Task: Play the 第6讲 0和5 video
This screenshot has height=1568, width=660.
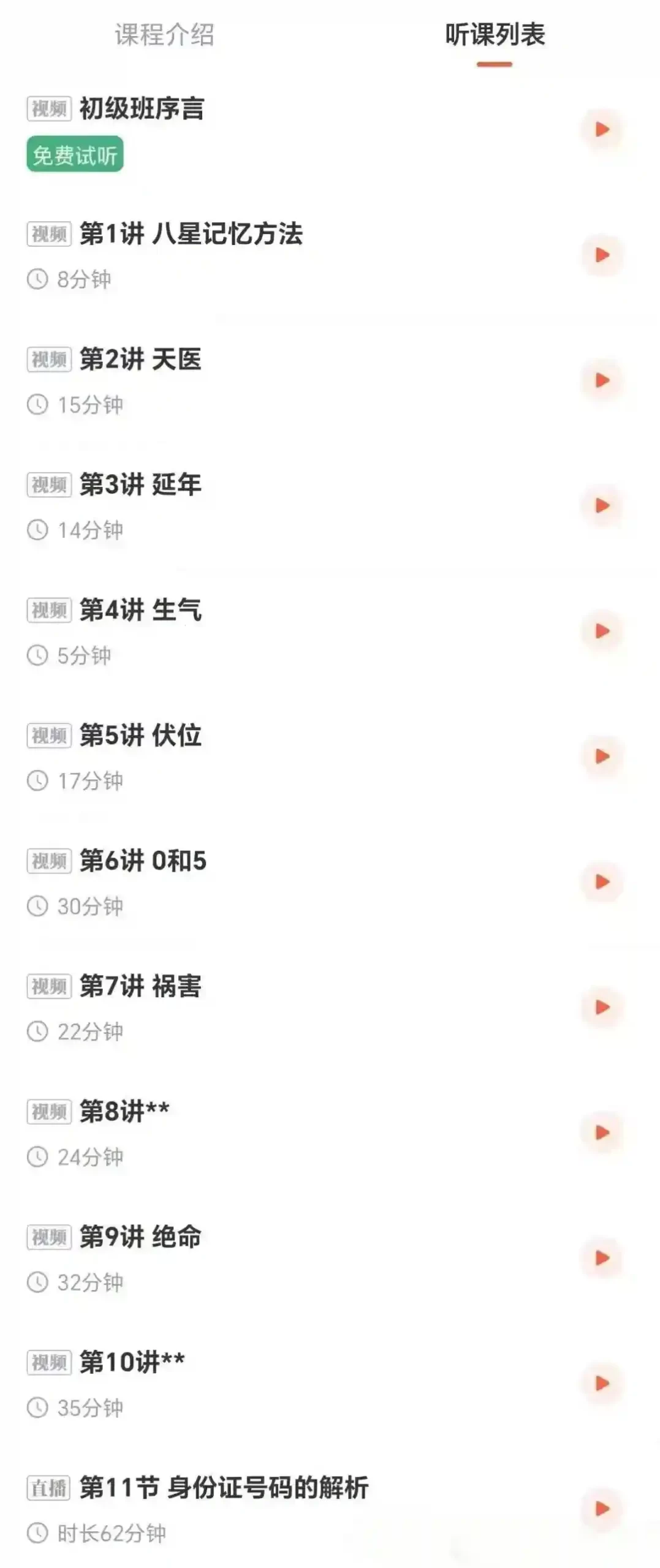Action: 602,882
